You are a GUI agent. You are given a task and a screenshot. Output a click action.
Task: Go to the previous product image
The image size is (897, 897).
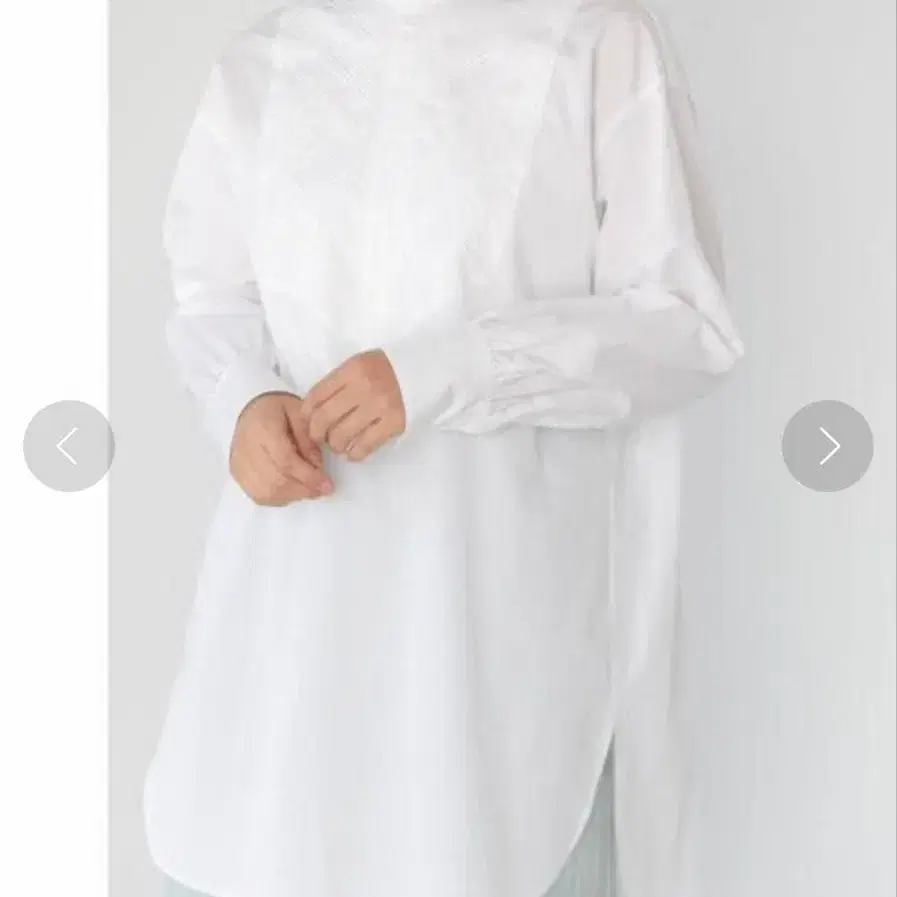click(69, 446)
